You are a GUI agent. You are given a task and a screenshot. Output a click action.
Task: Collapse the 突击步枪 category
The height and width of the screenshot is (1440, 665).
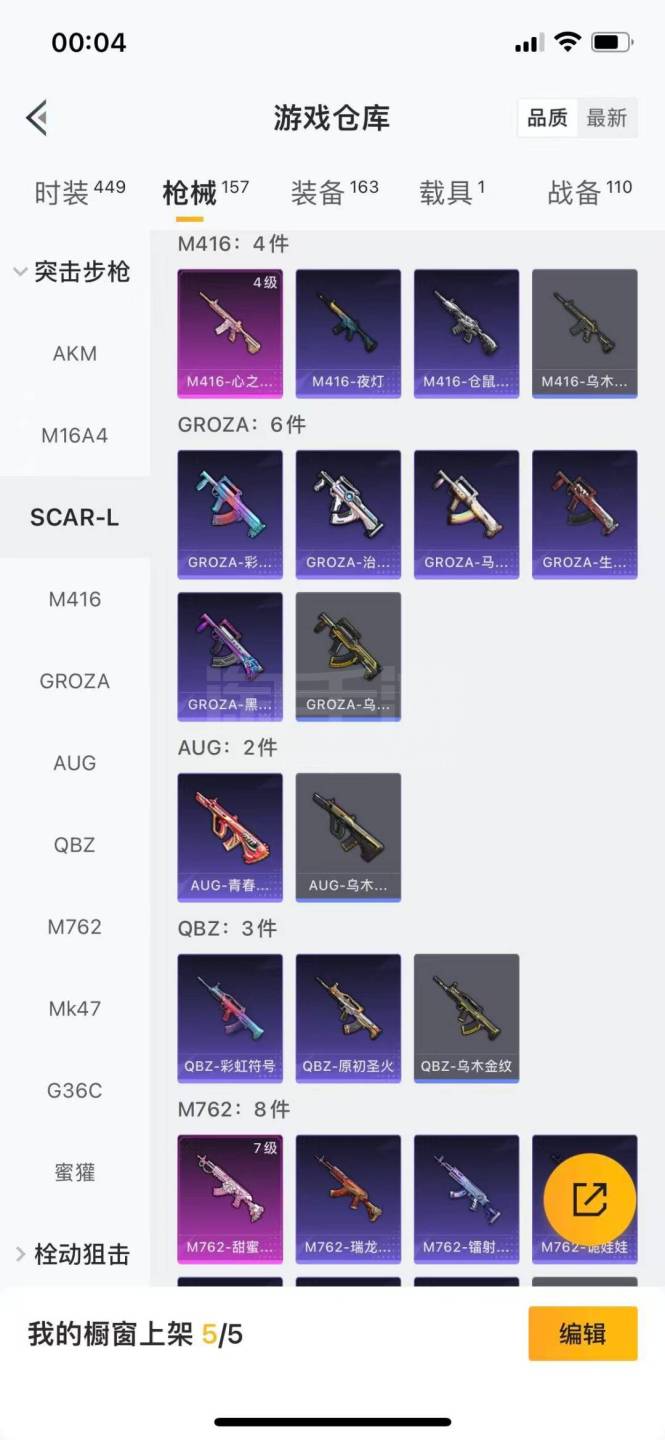72,271
